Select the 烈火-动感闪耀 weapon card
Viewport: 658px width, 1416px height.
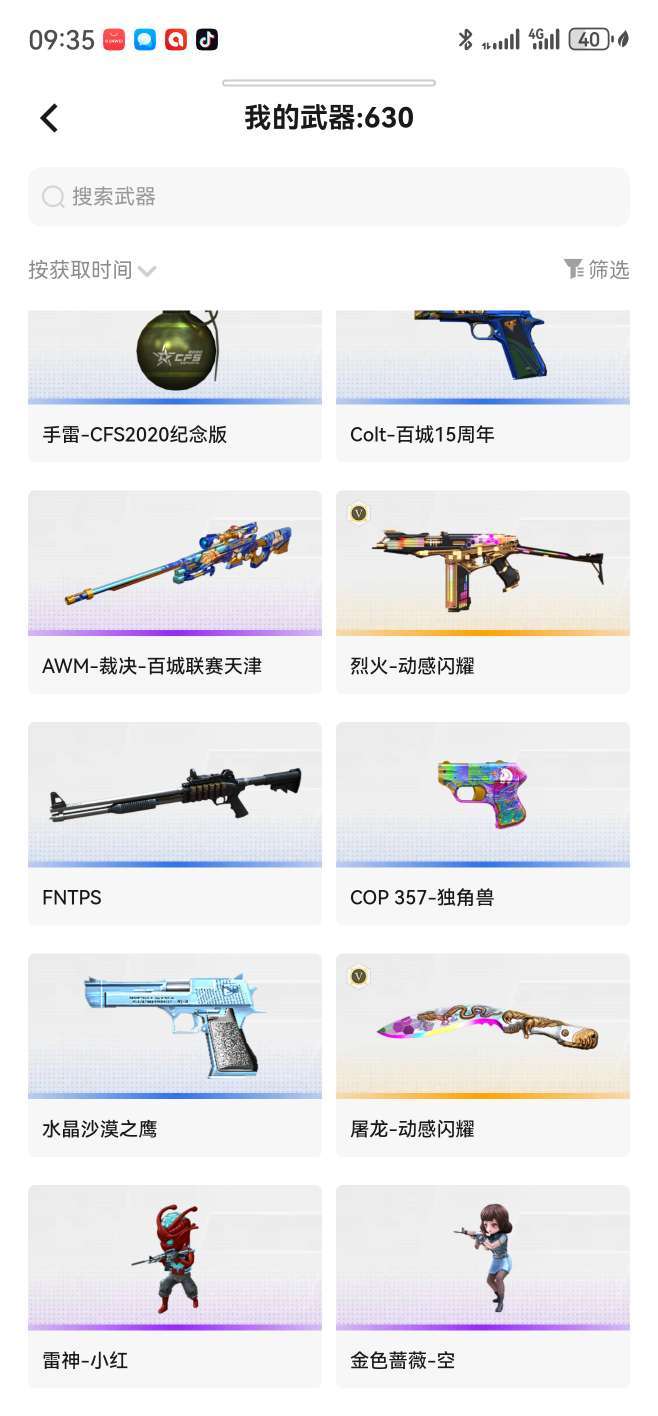click(x=483, y=591)
